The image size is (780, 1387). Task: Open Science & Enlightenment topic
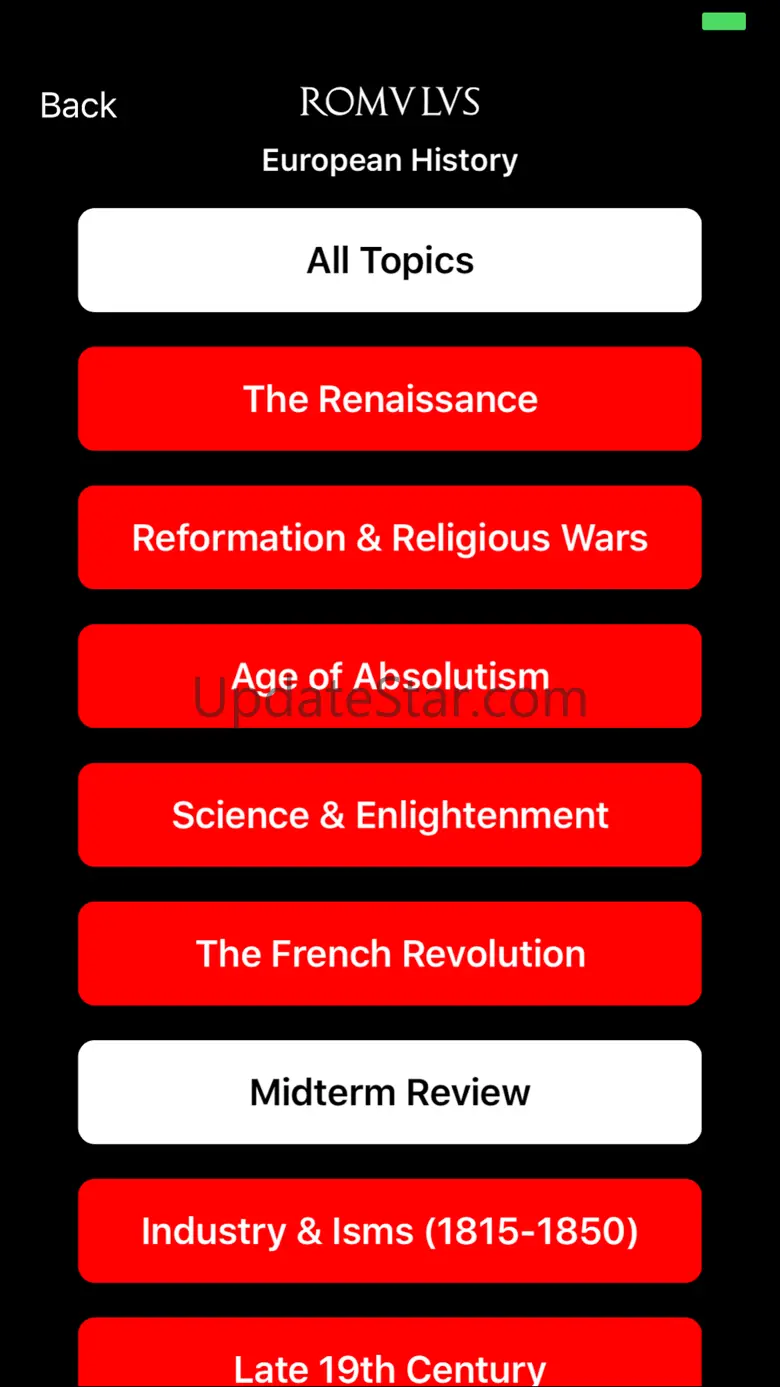click(390, 815)
